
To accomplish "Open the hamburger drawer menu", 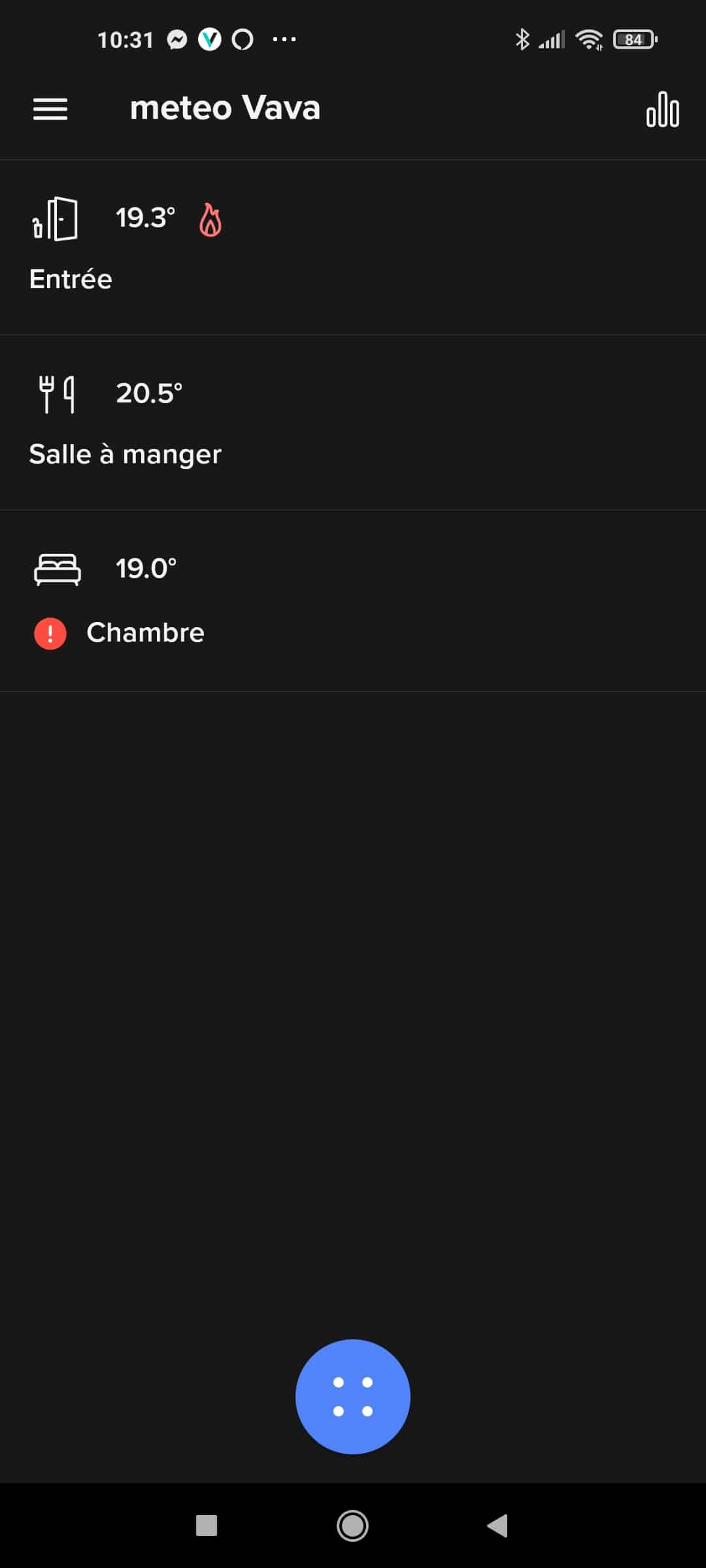I will pyautogui.click(x=50, y=109).
